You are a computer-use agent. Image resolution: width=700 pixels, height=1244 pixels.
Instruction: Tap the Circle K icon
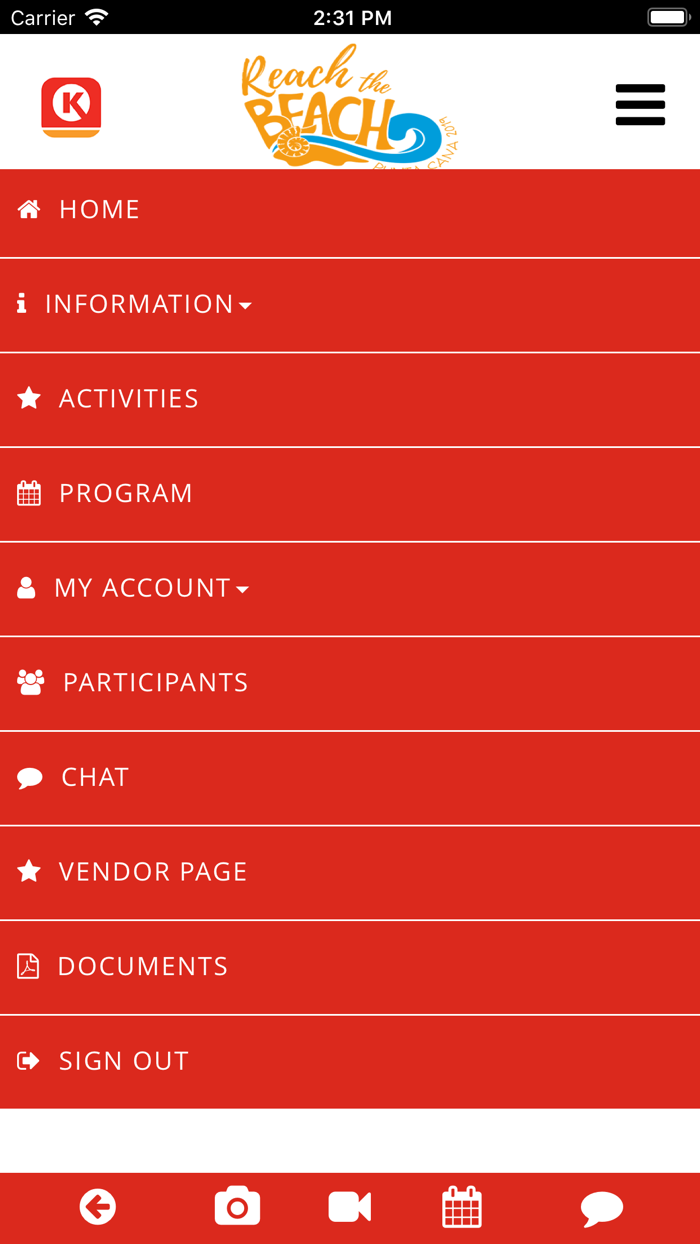pos(71,107)
